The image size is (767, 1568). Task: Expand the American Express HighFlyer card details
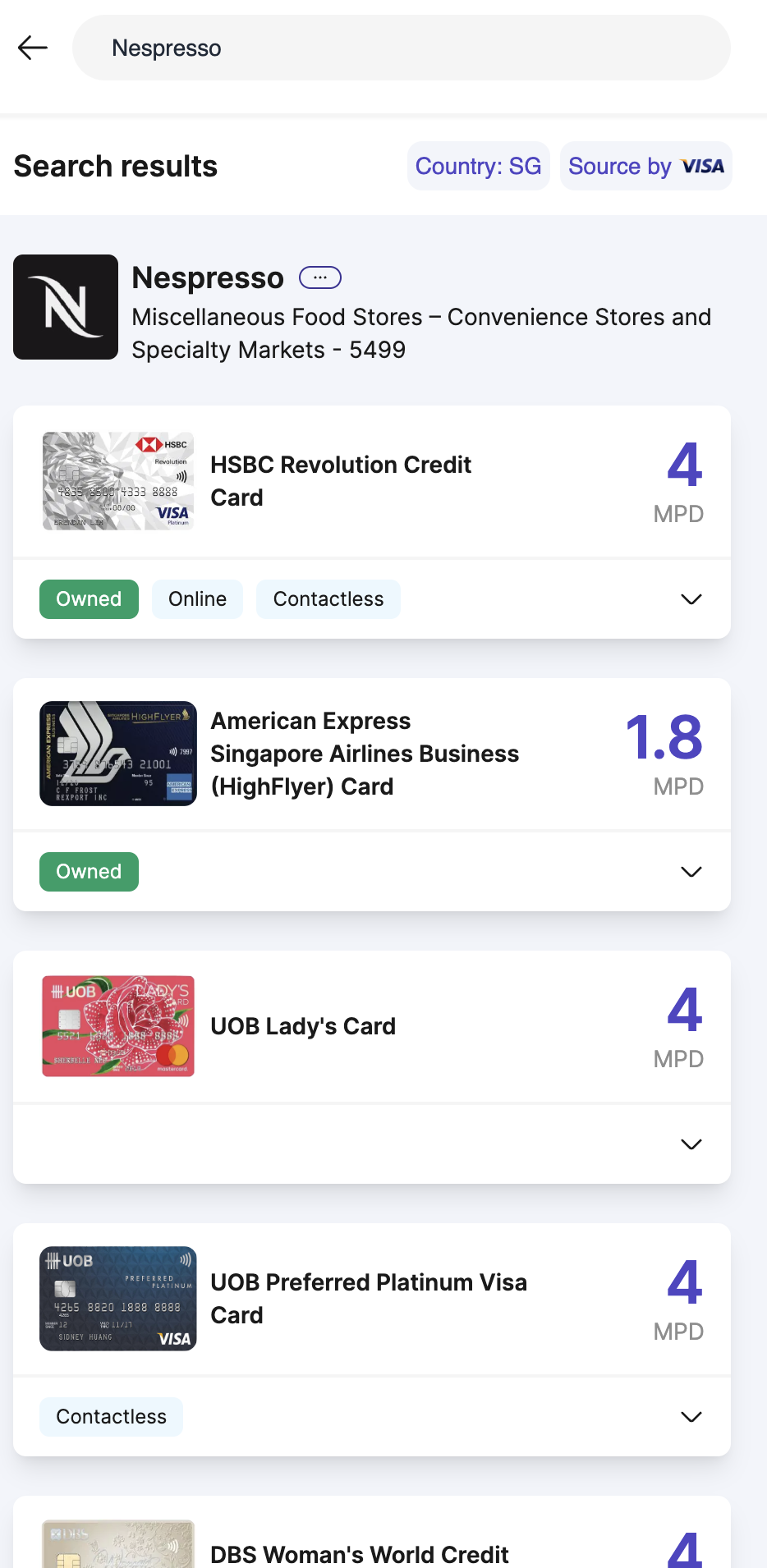coord(691,872)
